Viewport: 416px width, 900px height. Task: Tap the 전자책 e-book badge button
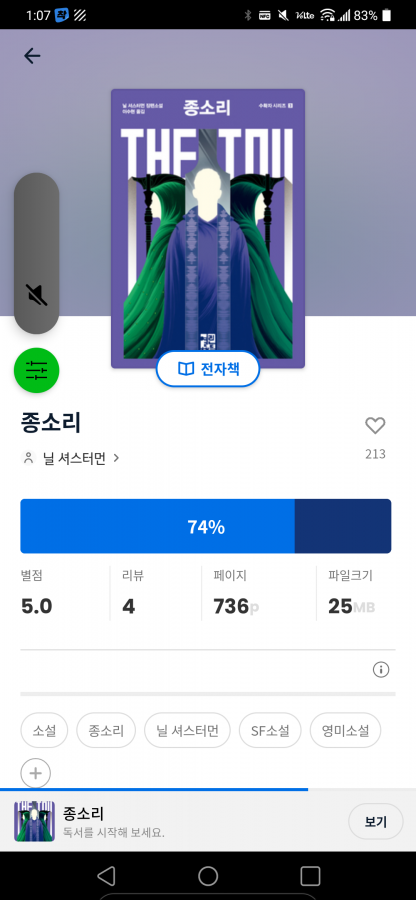(x=208, y=368)
